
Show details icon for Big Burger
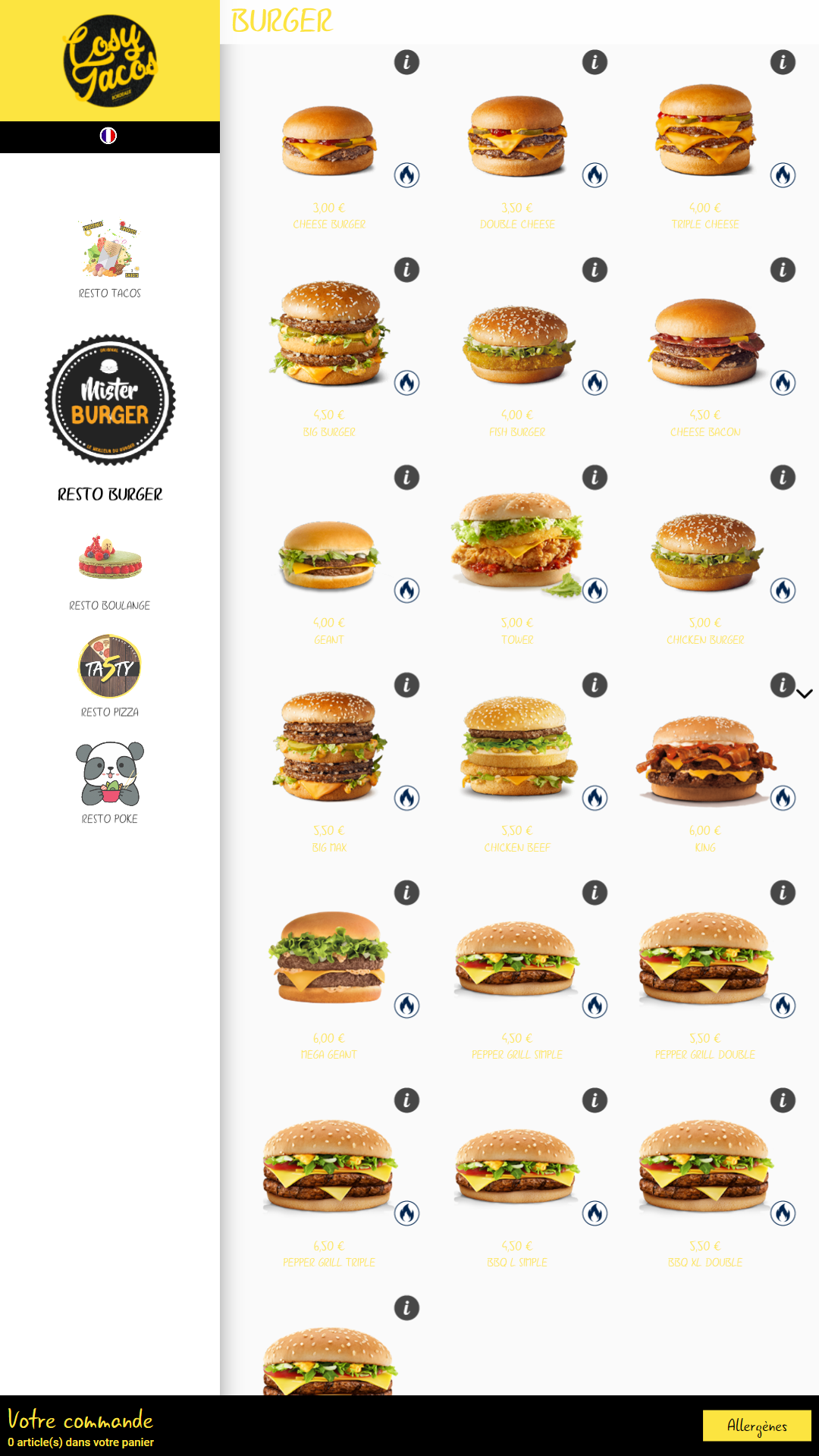click(406, 270)
